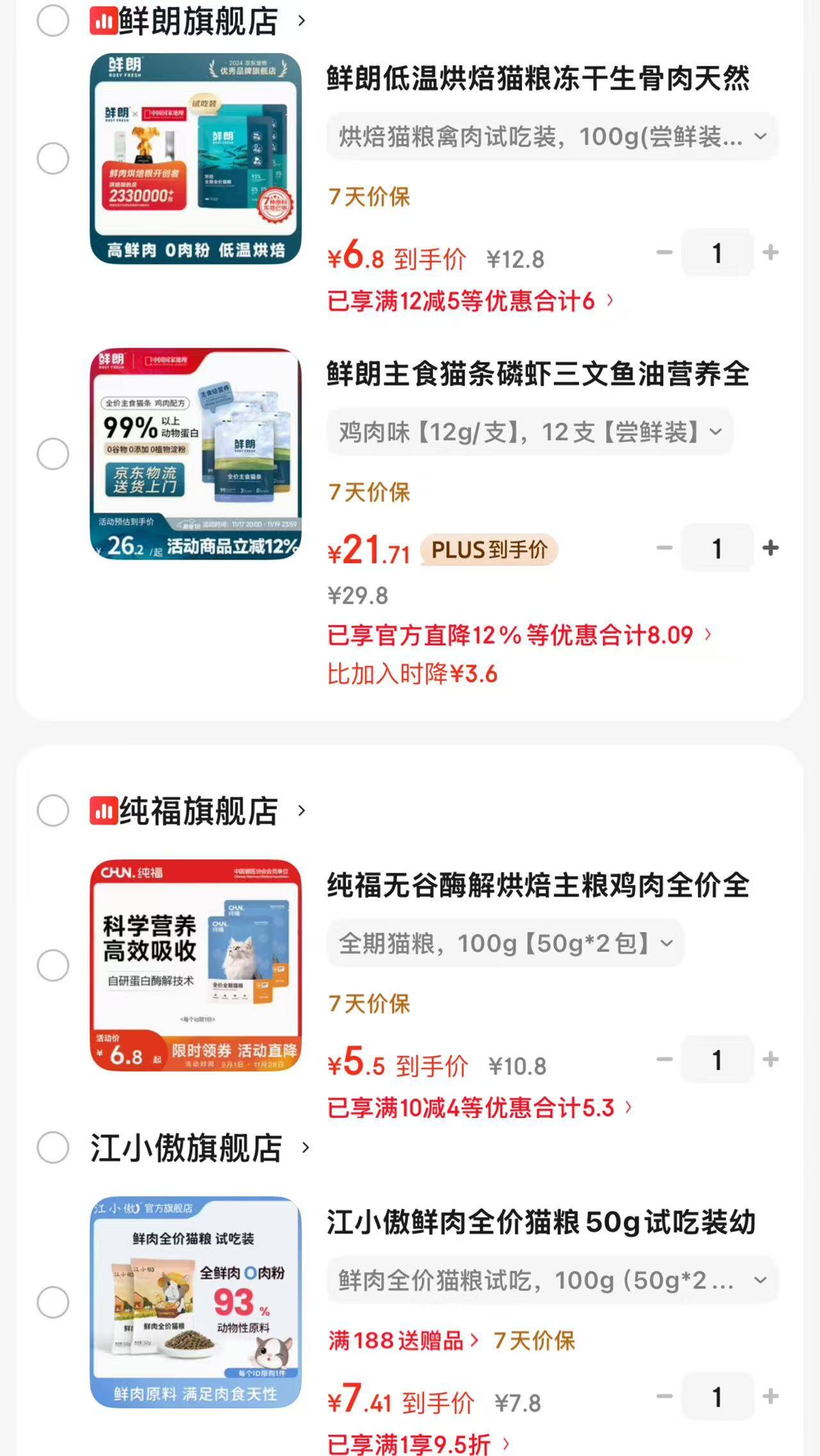Select the 鲜朗旗舰店 store checkbox
The width and height of the screenshot is (820, 1456).
(53, 20)
